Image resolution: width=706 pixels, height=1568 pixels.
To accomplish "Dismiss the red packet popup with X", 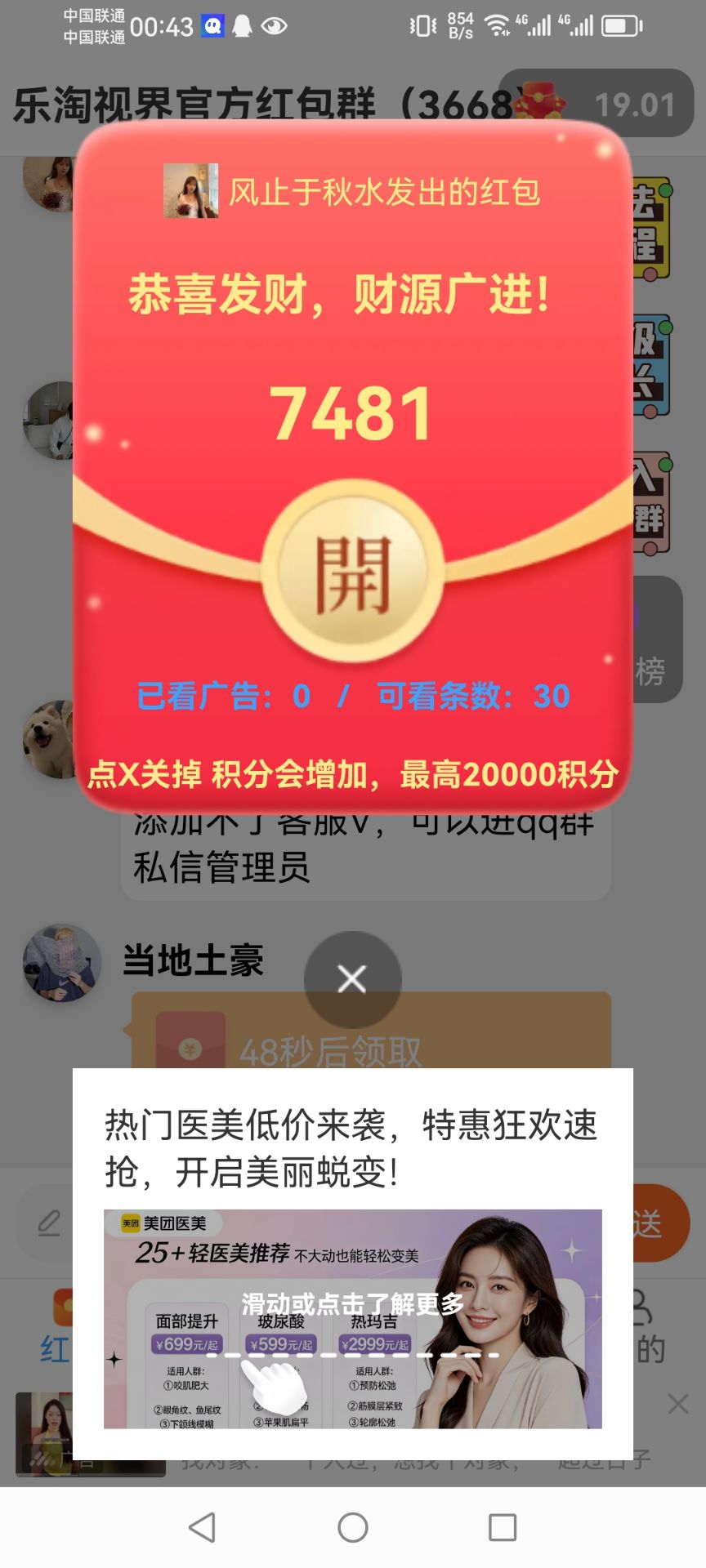I will click(x=352, y=978).
